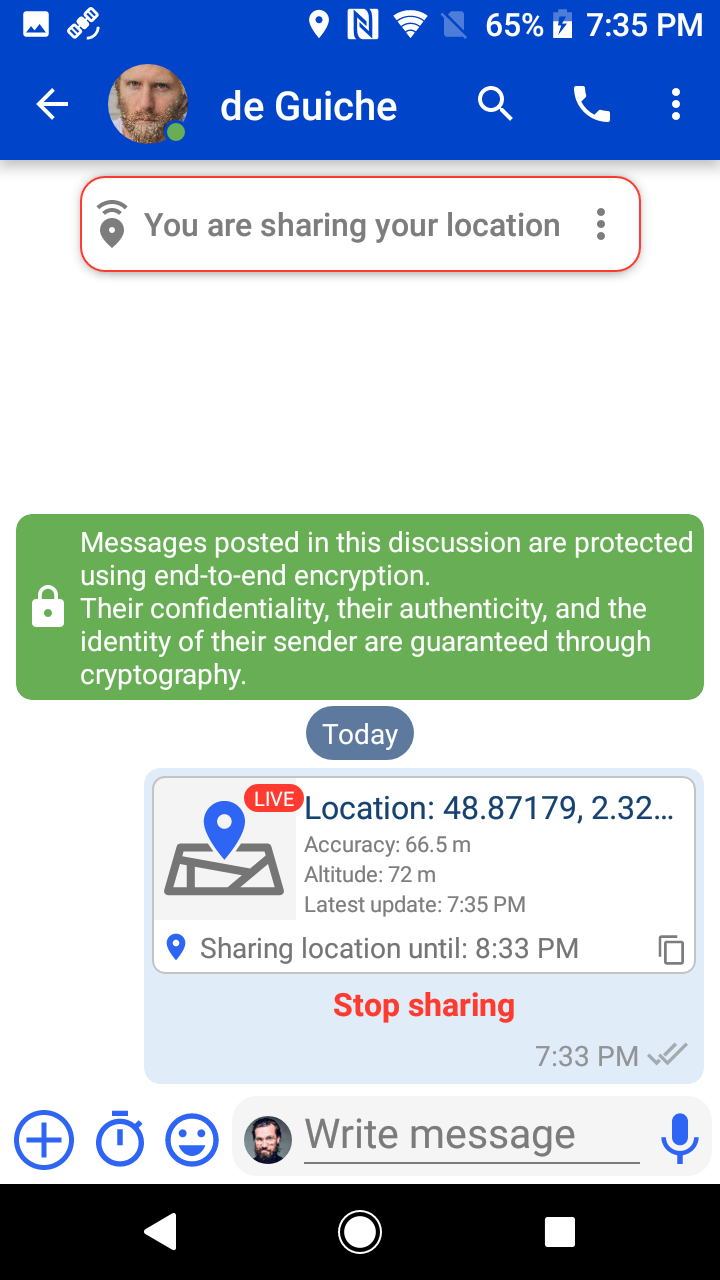This screenshot has height=1280, width=720.
Task: Open the app bar overflow menu
Action: 676,104
